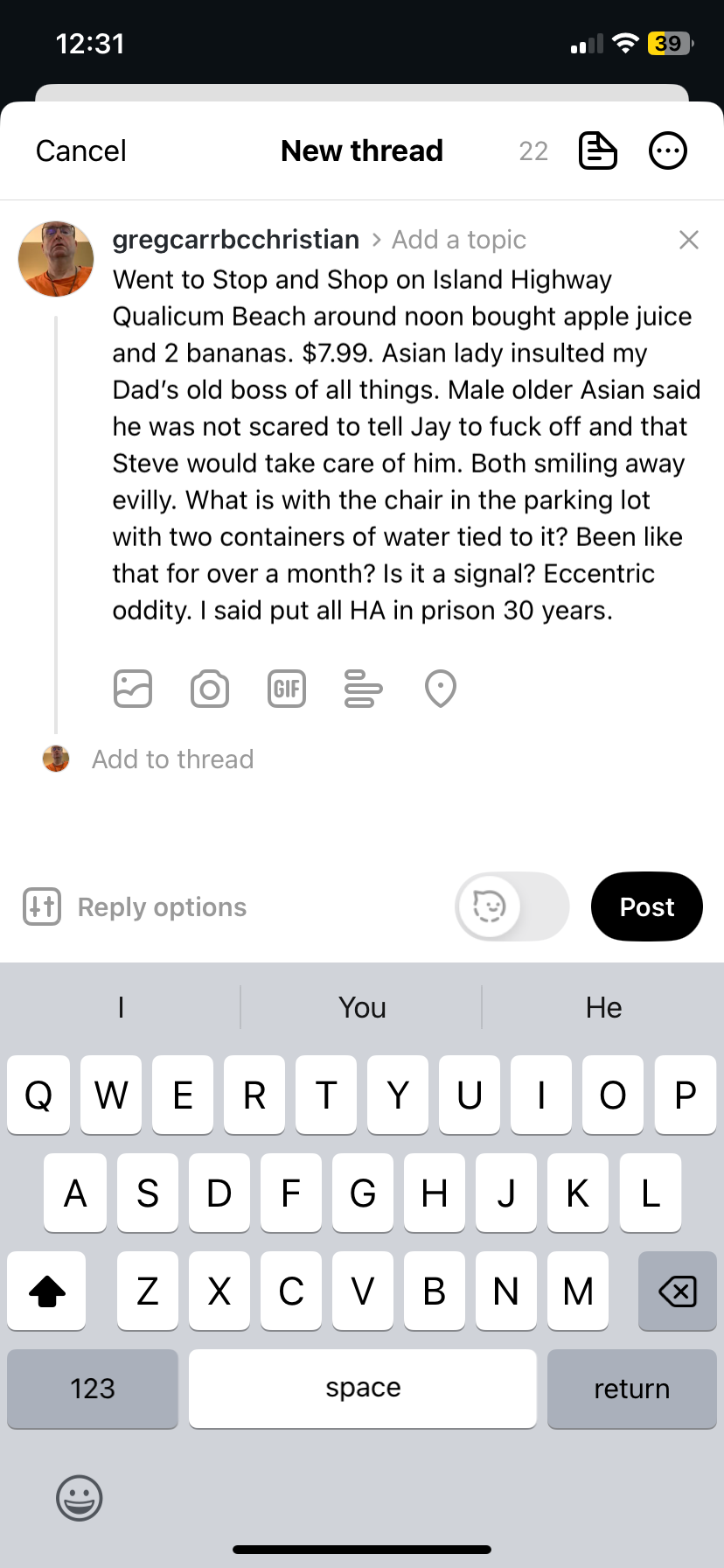Attach a photo from gallery
This screenshot has width=724, height=1568.
tap(133, 689)
